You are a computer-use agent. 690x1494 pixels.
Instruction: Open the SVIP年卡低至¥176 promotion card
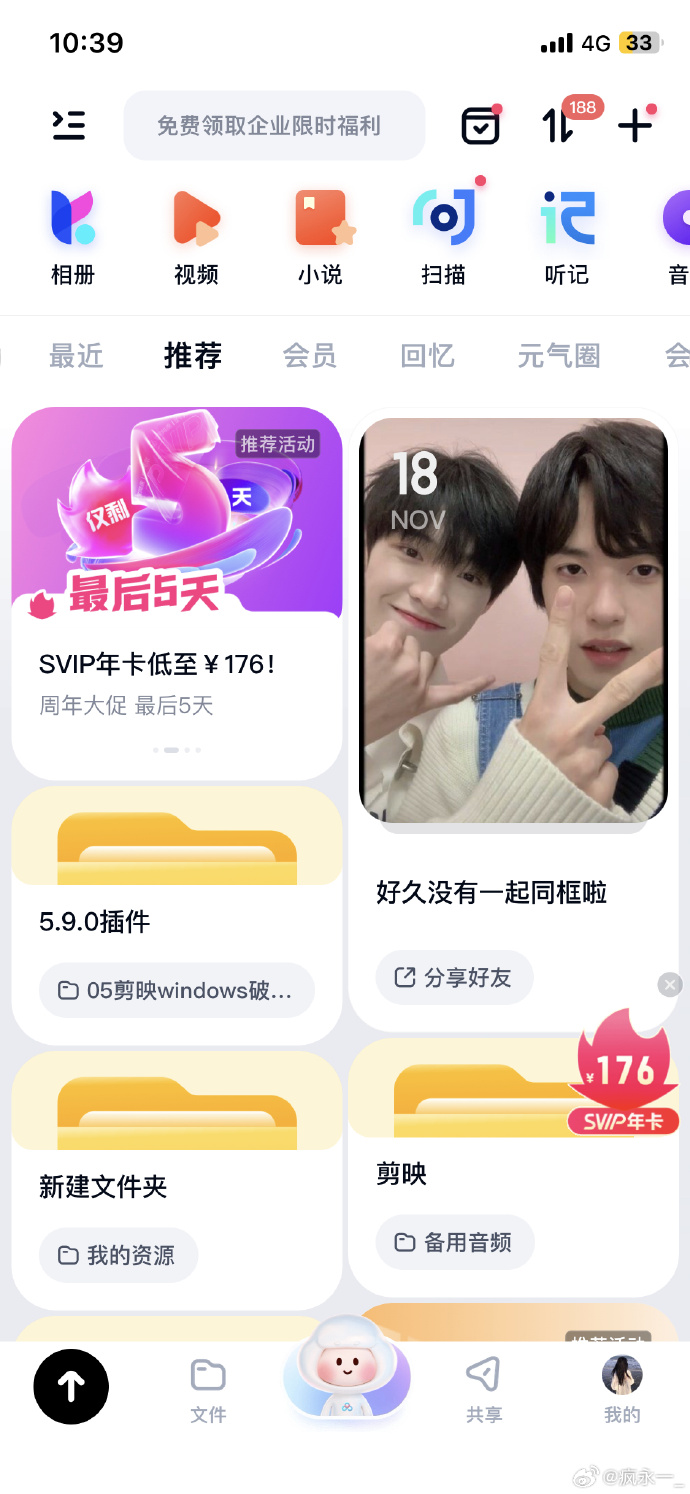[177, 600]
